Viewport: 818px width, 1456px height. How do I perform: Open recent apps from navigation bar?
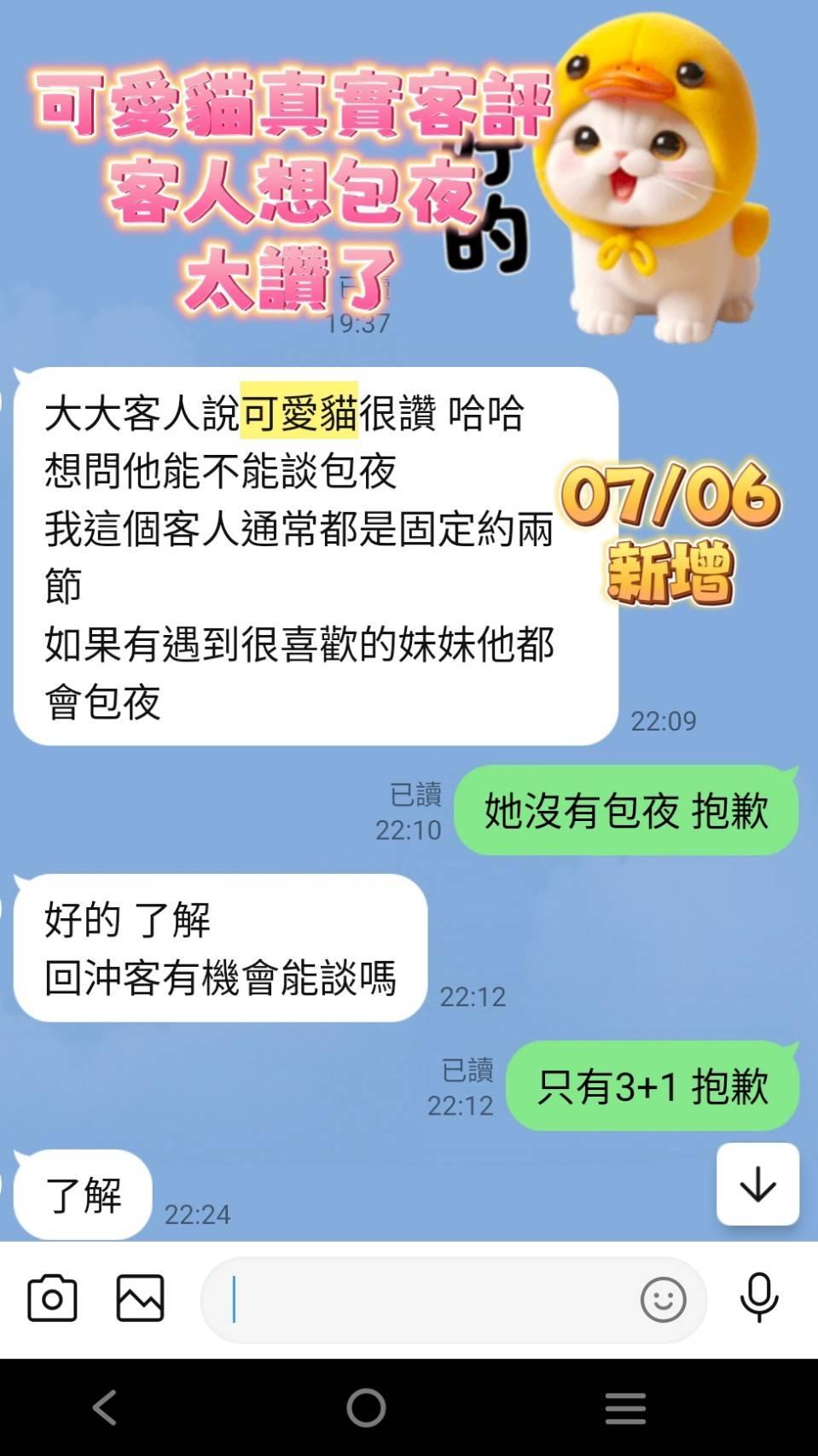click(625, 1408)
